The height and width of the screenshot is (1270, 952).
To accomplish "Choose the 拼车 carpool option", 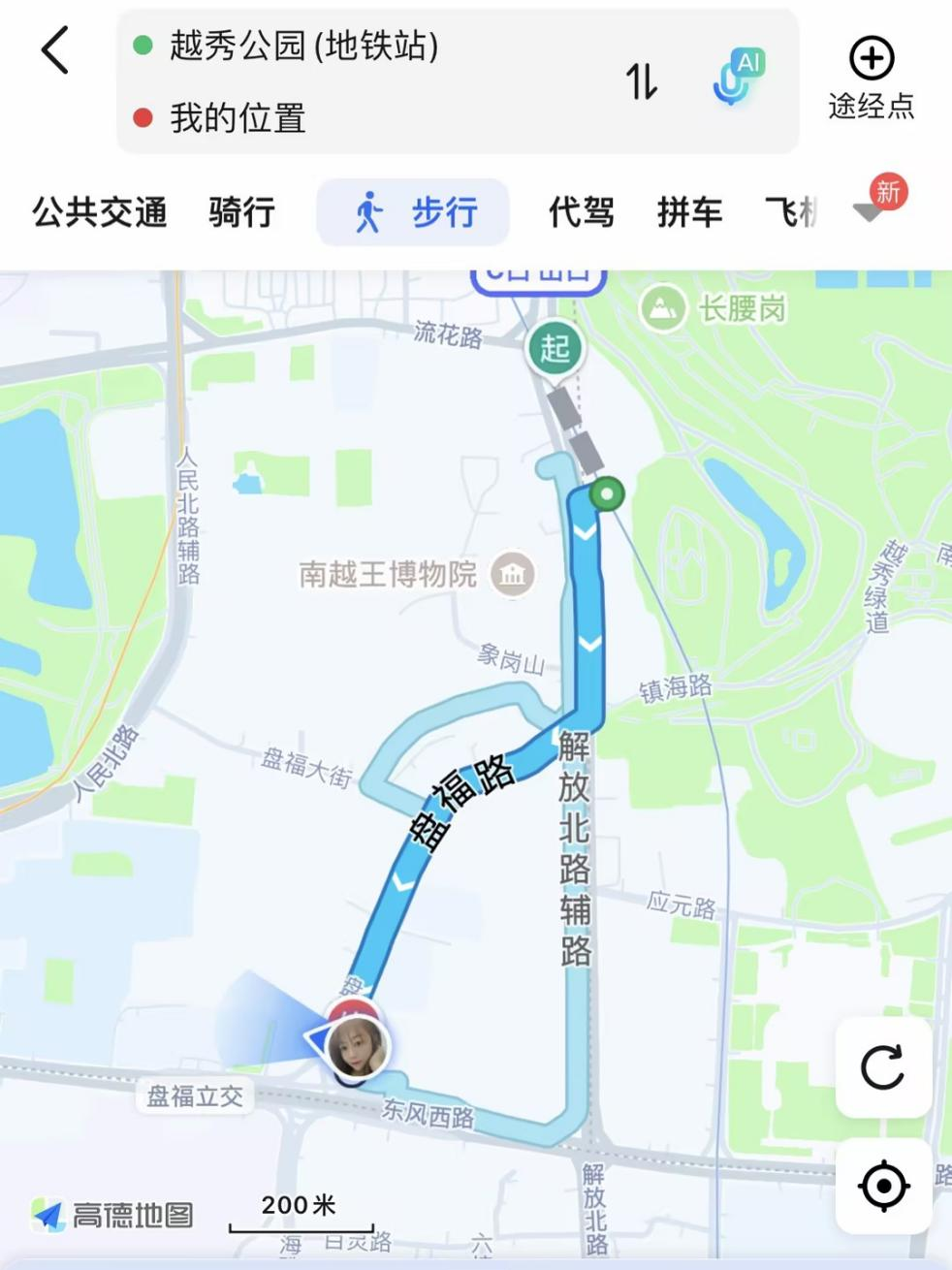I will (690, 211).
